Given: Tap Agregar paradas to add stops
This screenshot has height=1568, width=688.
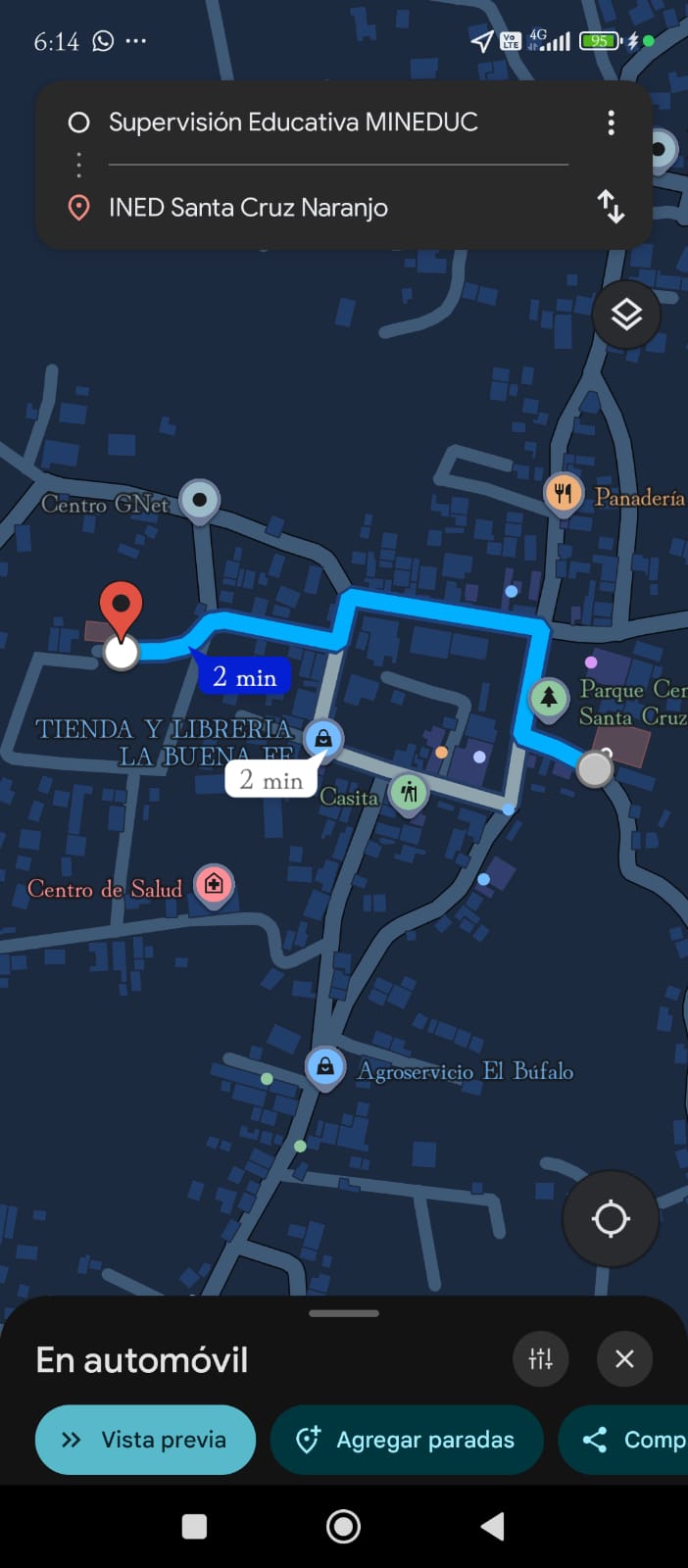Looking at the screenshot, I should (406, 1440).
